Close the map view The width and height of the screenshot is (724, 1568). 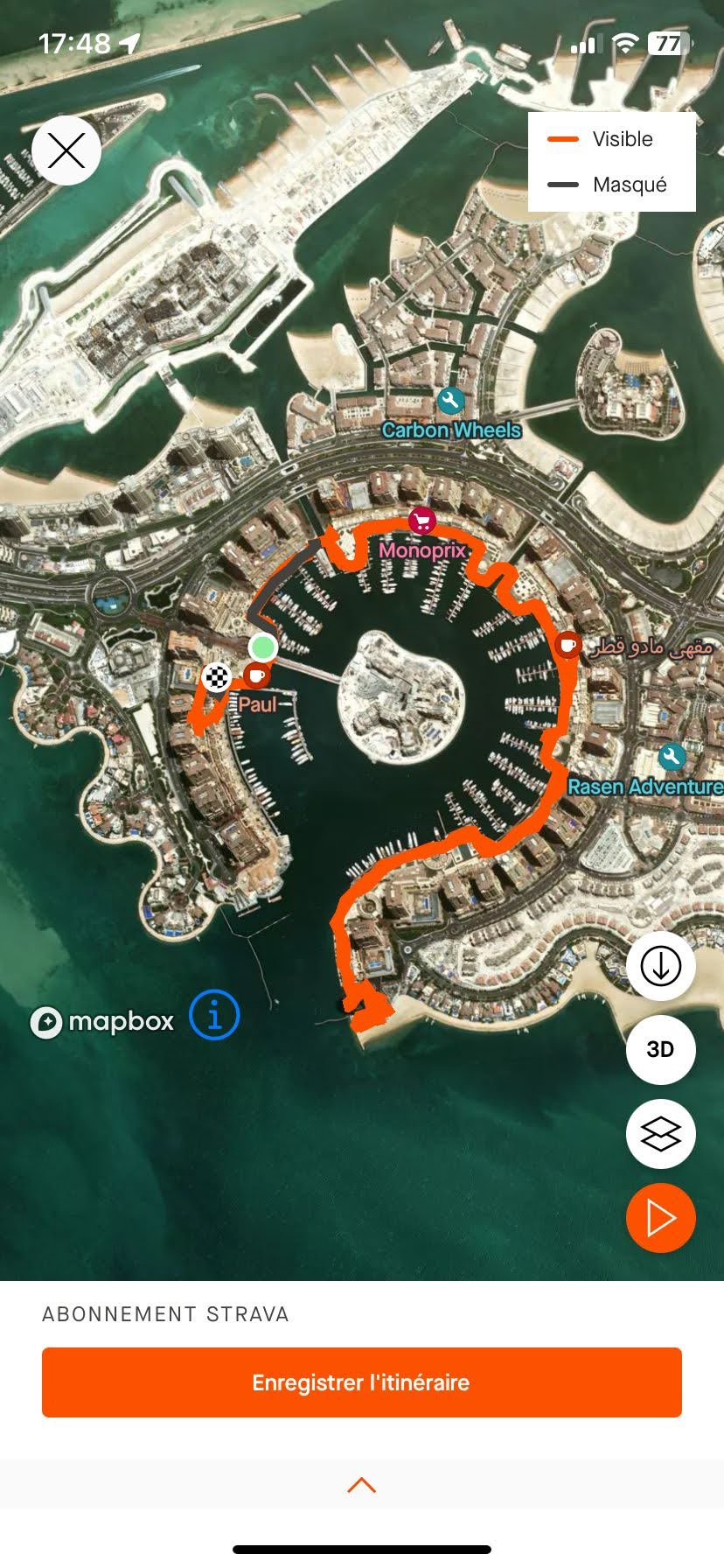point(66,150)
